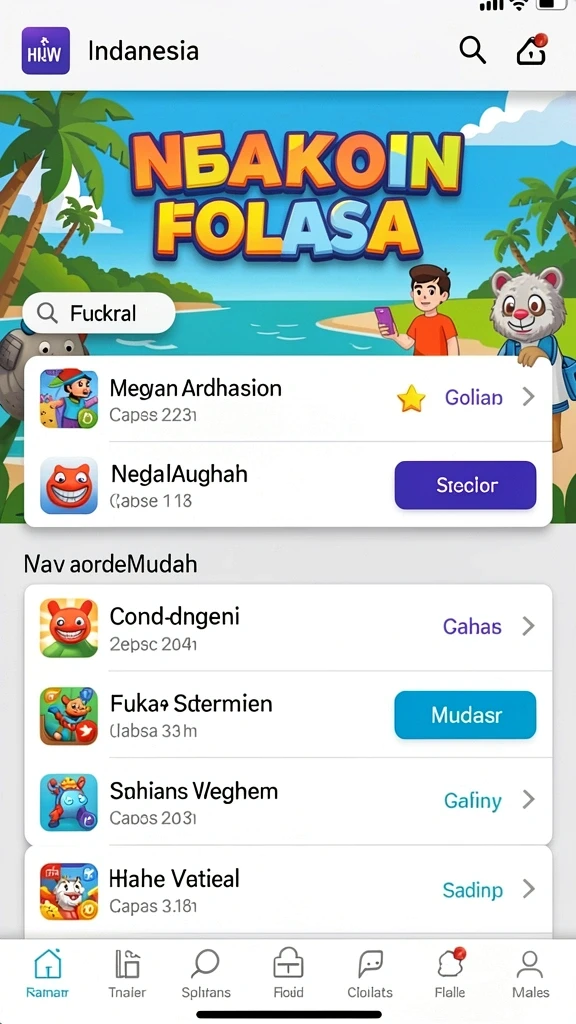Tap the Stecior button next to NegalAughah

[x=465, y=485]
